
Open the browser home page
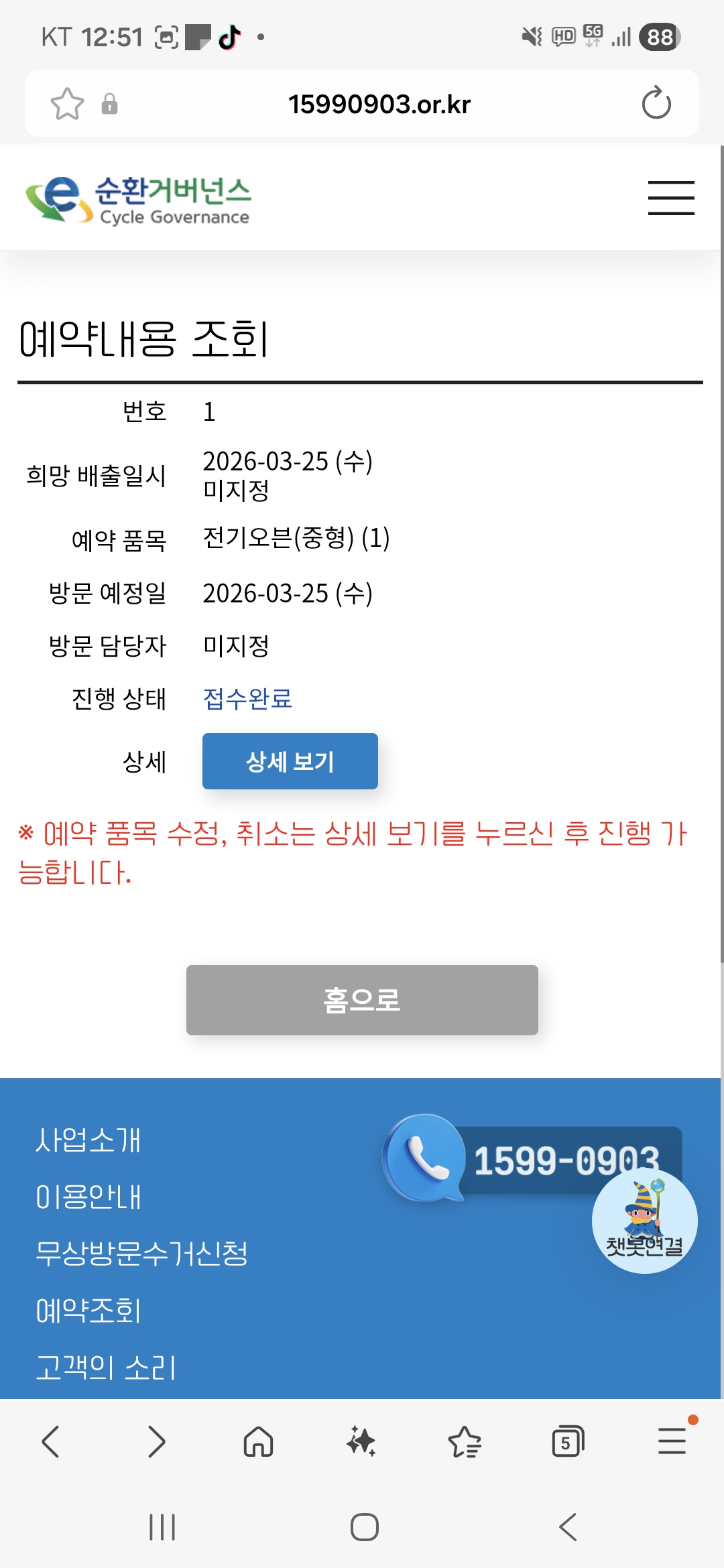[258, 1441]
